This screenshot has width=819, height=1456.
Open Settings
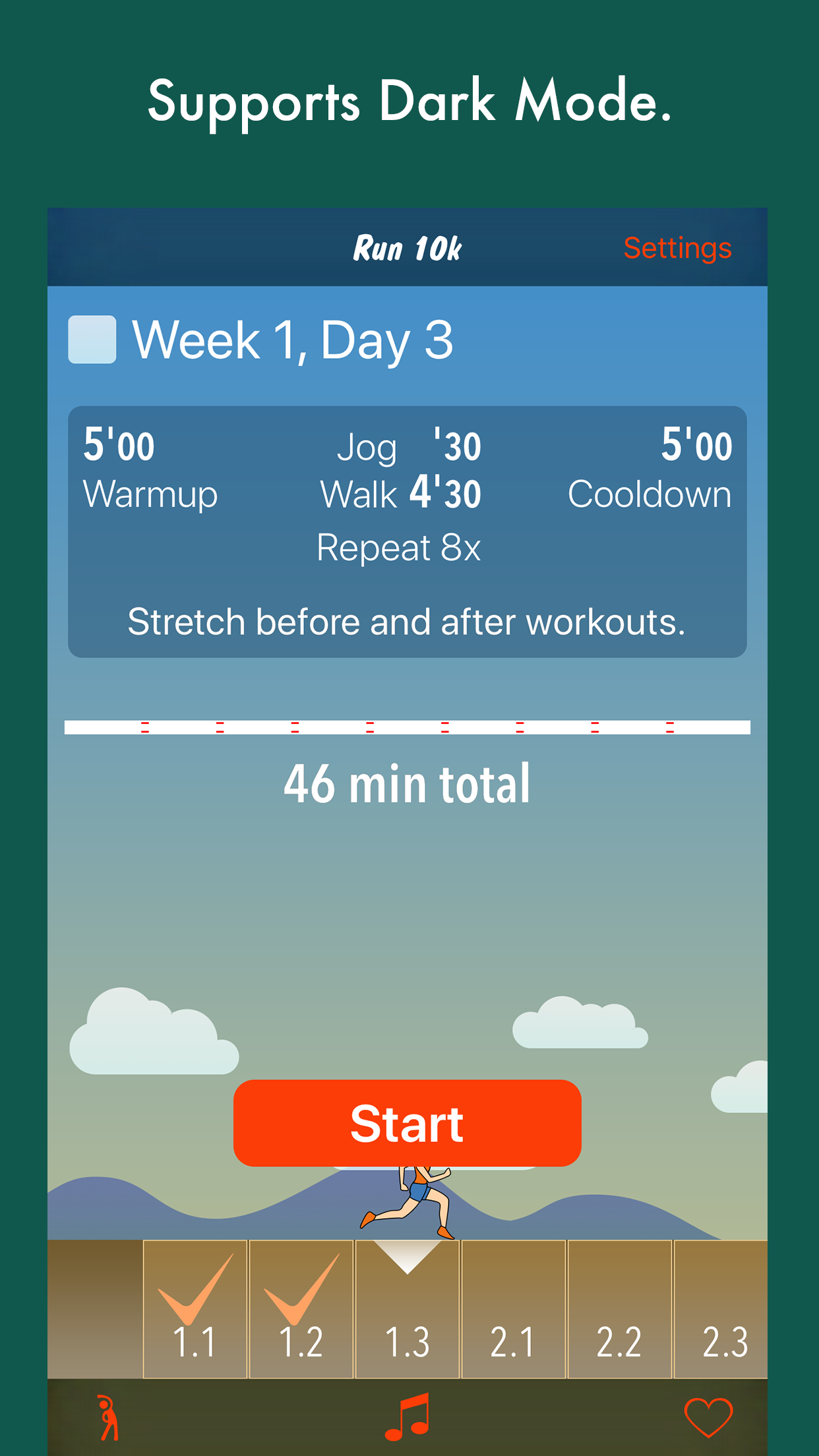677,248
